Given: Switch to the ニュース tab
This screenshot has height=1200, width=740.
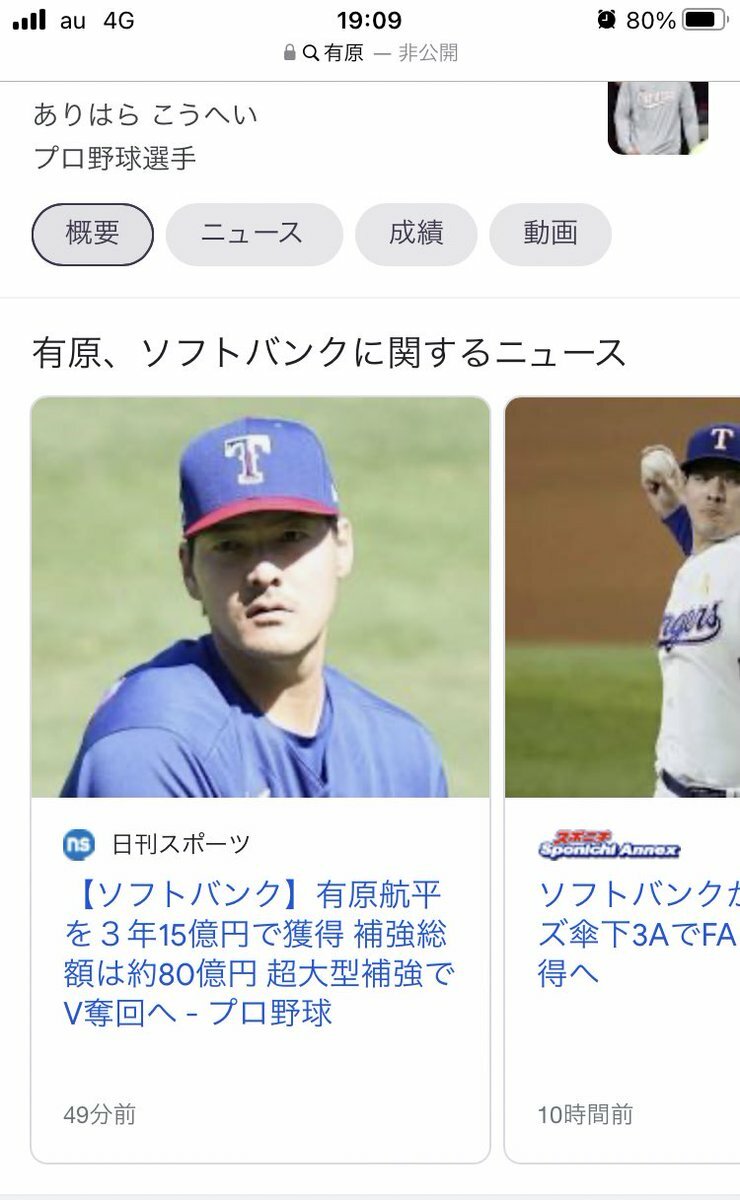Looking at the screenshot, I should point(253,234).
